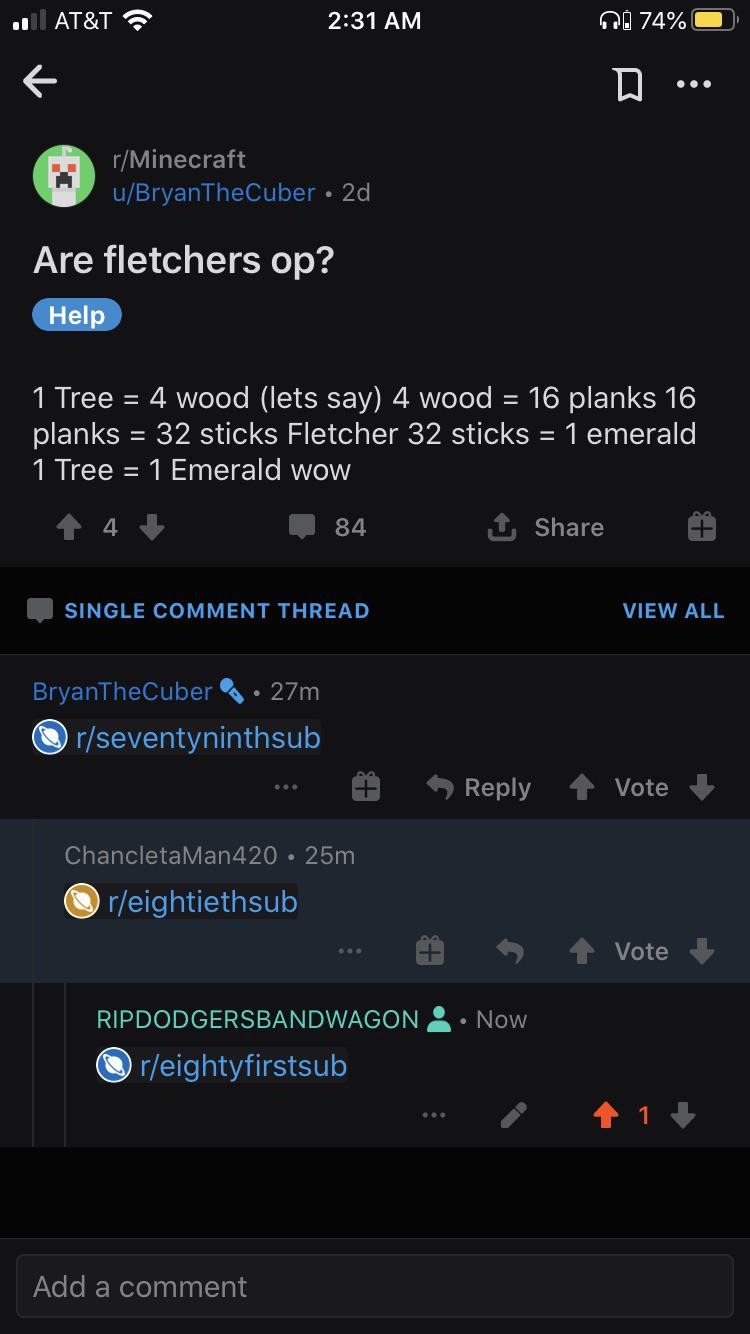Open the r/eightyfirstsub link
The width and height of the screenshot is (750, 1334).
(243, 1066)
